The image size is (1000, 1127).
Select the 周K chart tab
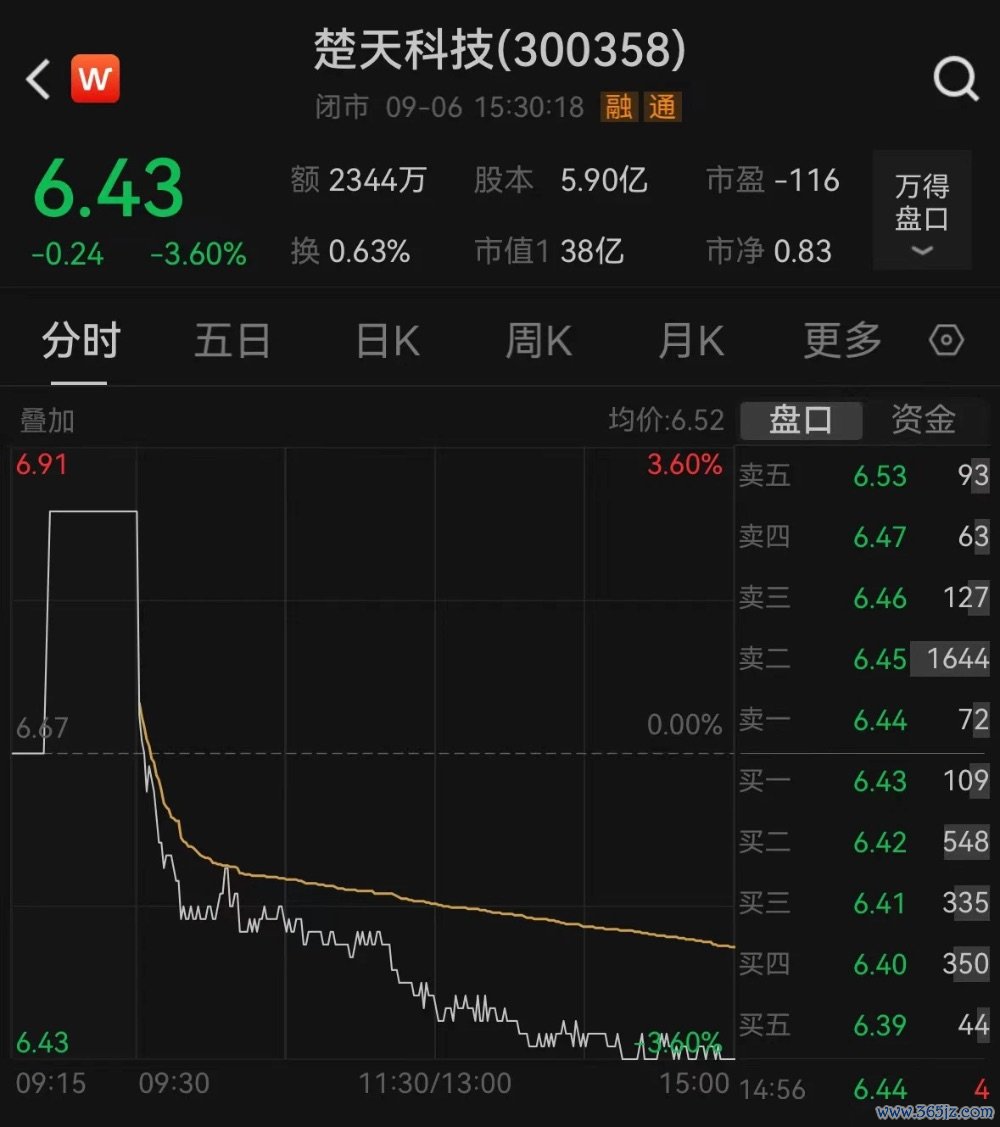[538, 342]
